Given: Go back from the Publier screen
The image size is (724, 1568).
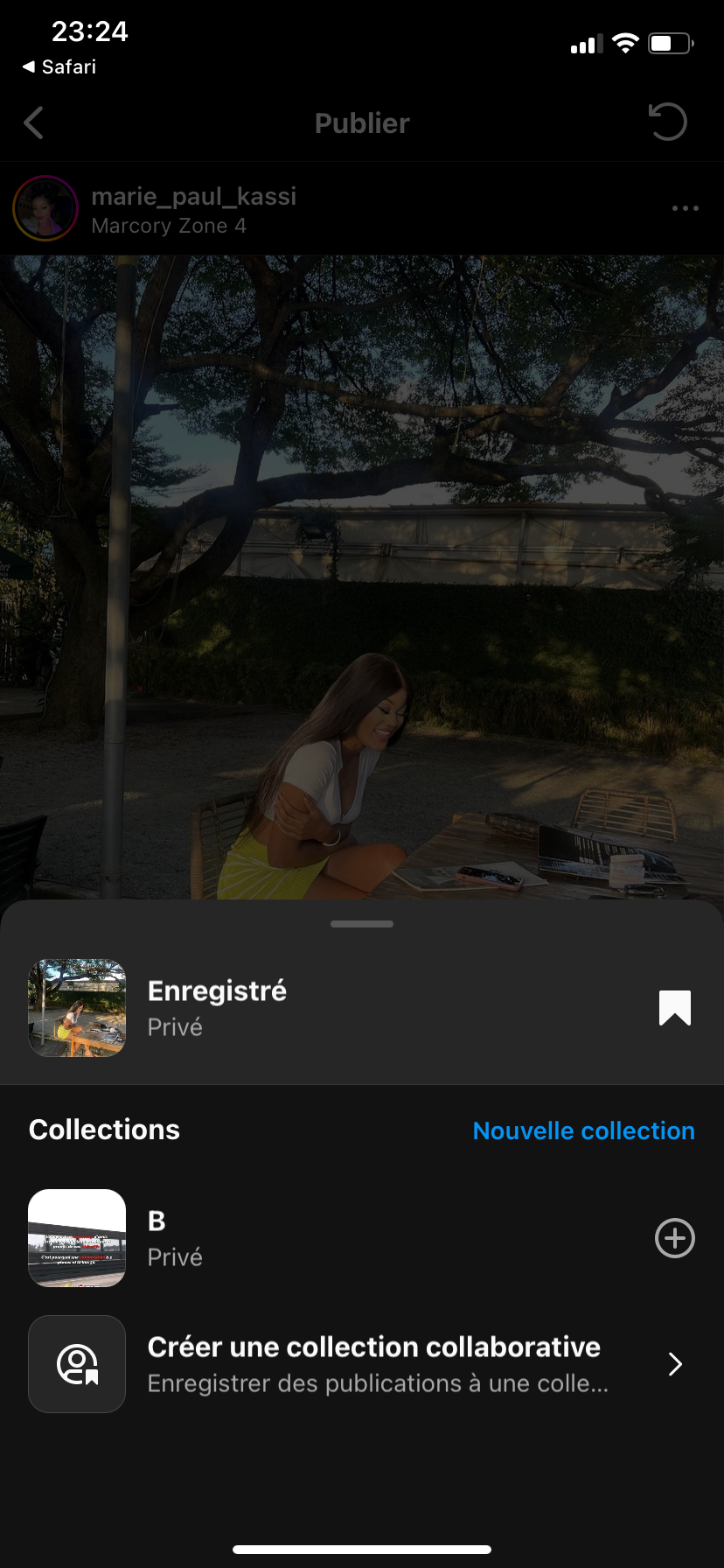Looking at the screenshot, I should (x=34, y=123).
